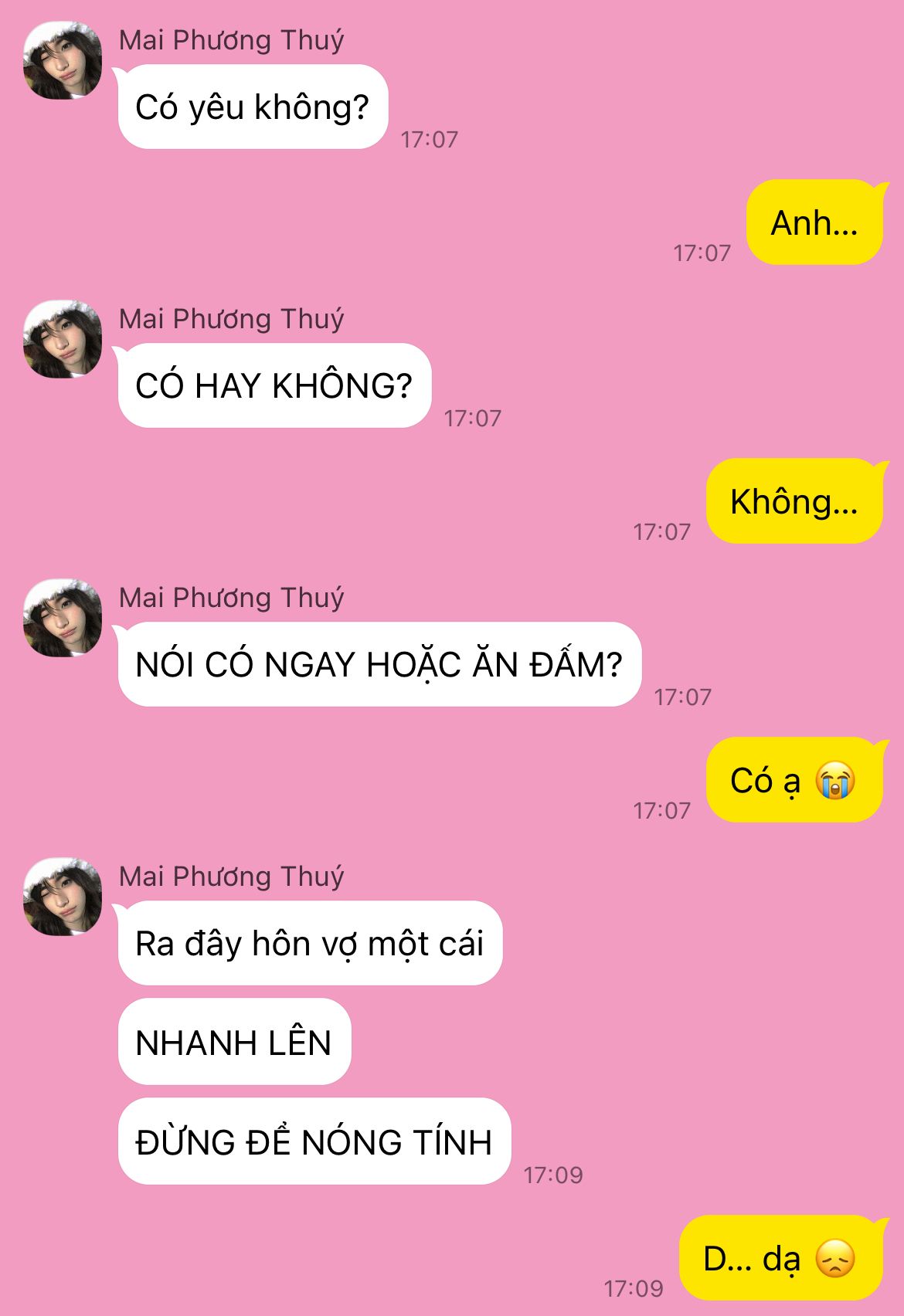The image size is (904, 1316).
Task: Tap the profile photo next to "CÓ HAY KHÔNG?"
Action: (x=63, y=340)
